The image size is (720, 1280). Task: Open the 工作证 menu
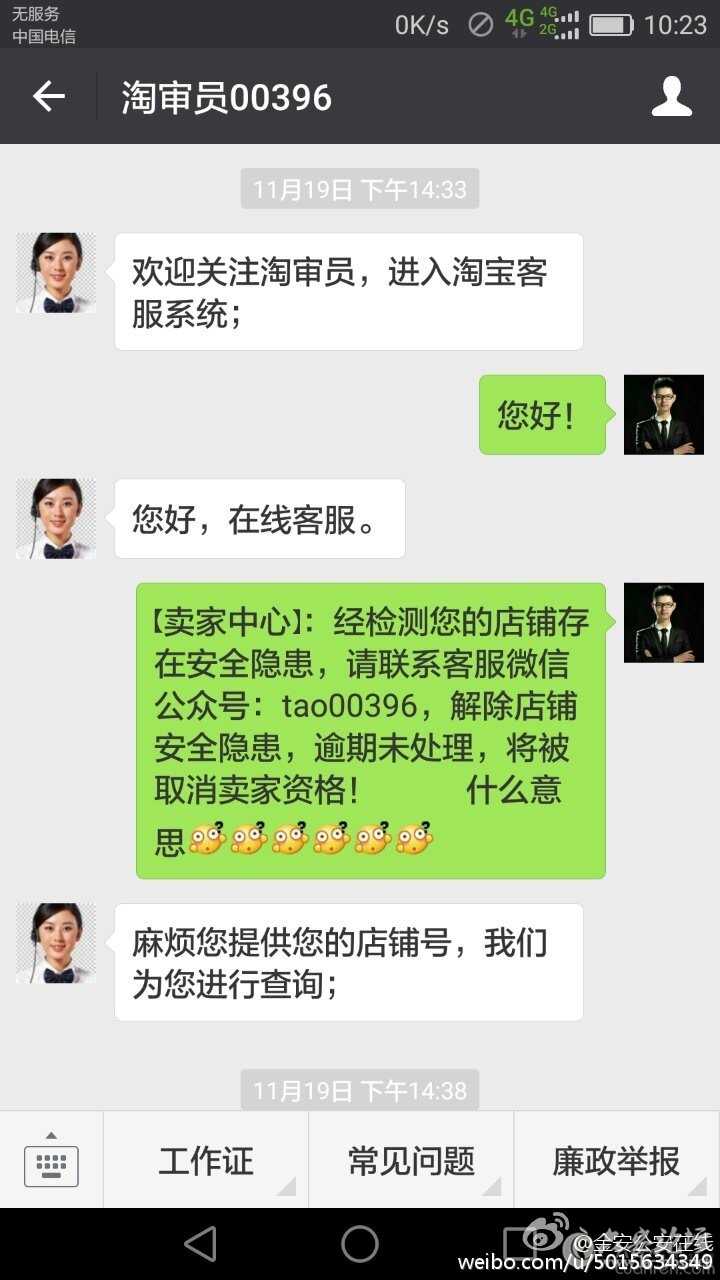click(x=206, y=1160)
